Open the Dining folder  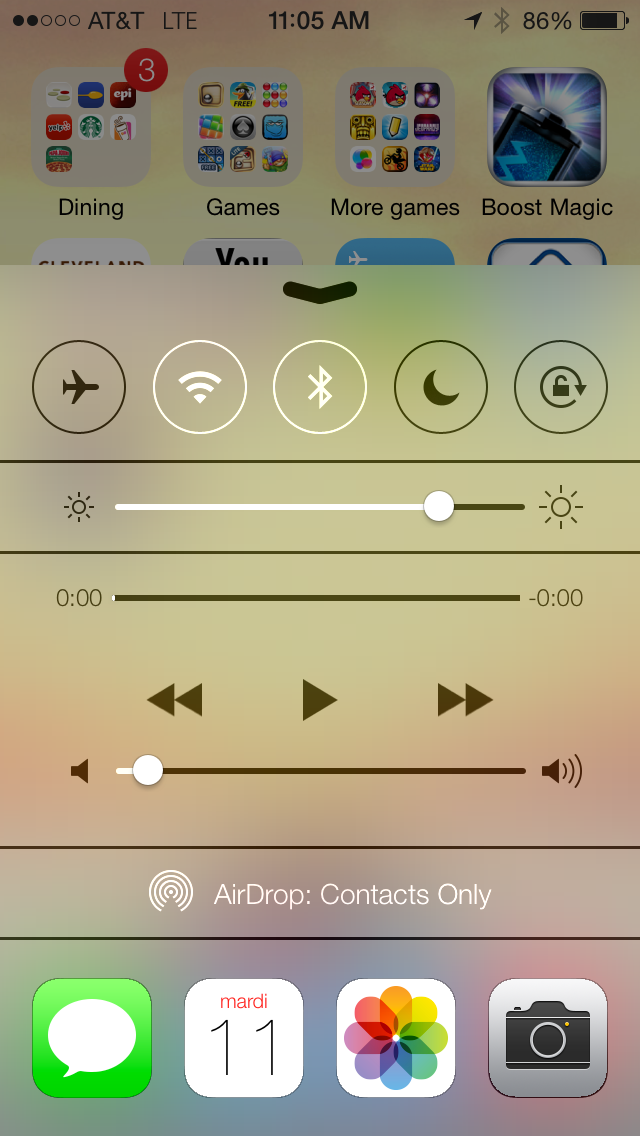pos(91,128)
